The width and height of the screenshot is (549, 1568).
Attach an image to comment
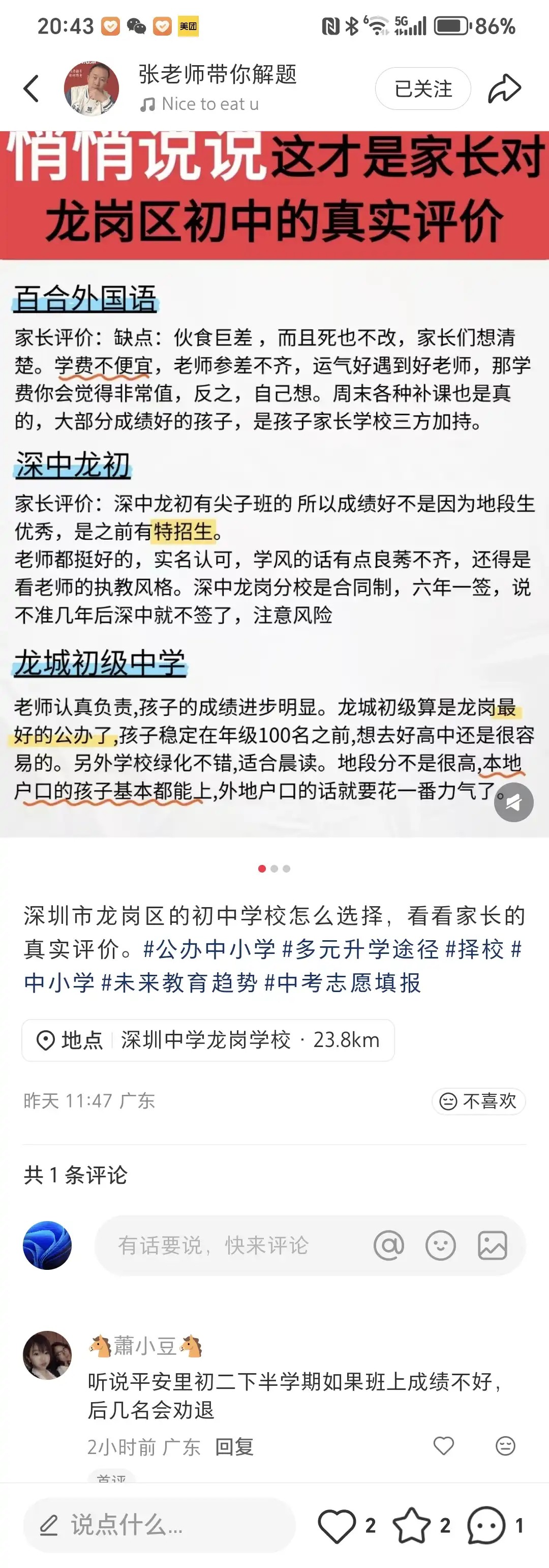pyautogui.click(x=492, y=1245)
